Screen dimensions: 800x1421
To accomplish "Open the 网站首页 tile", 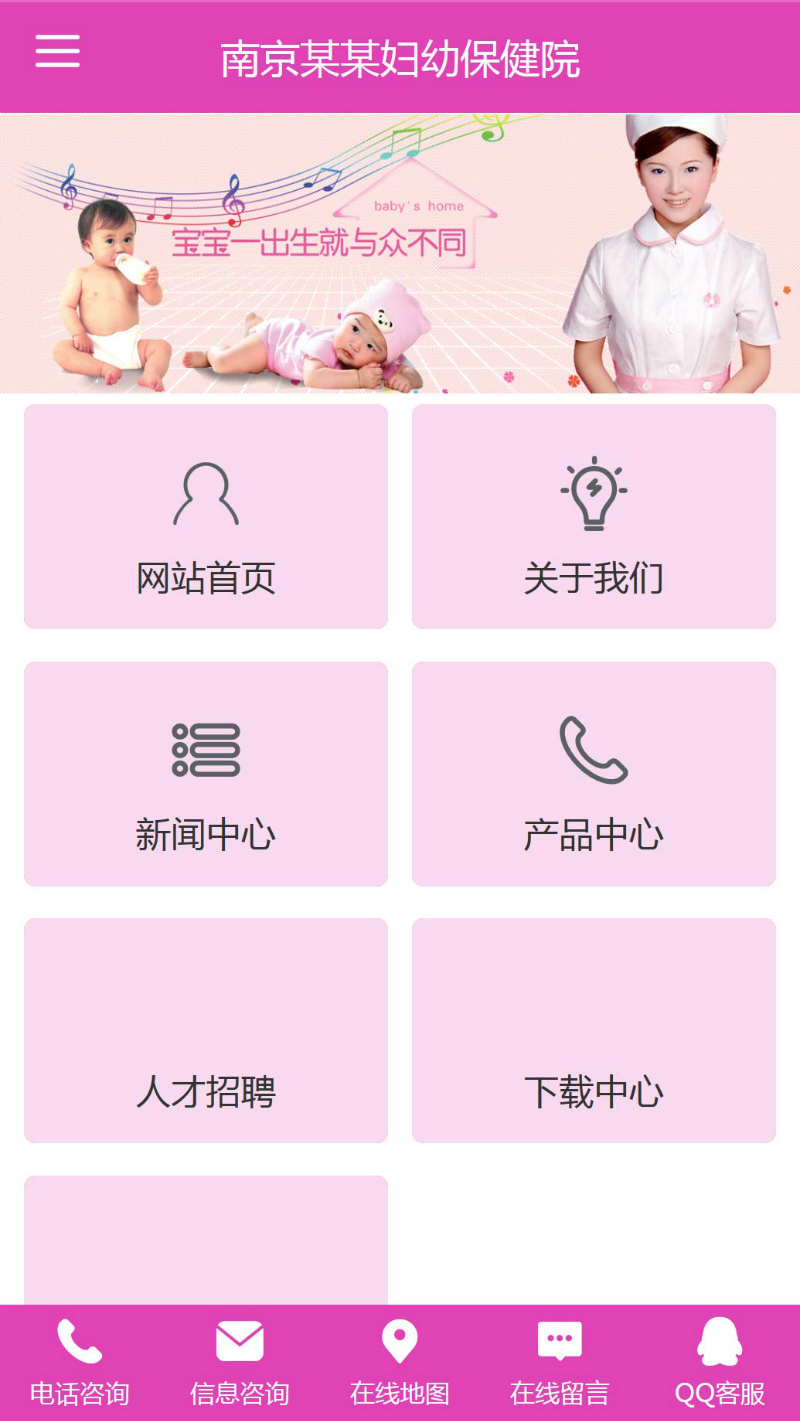I will click(x=206, y=517).
